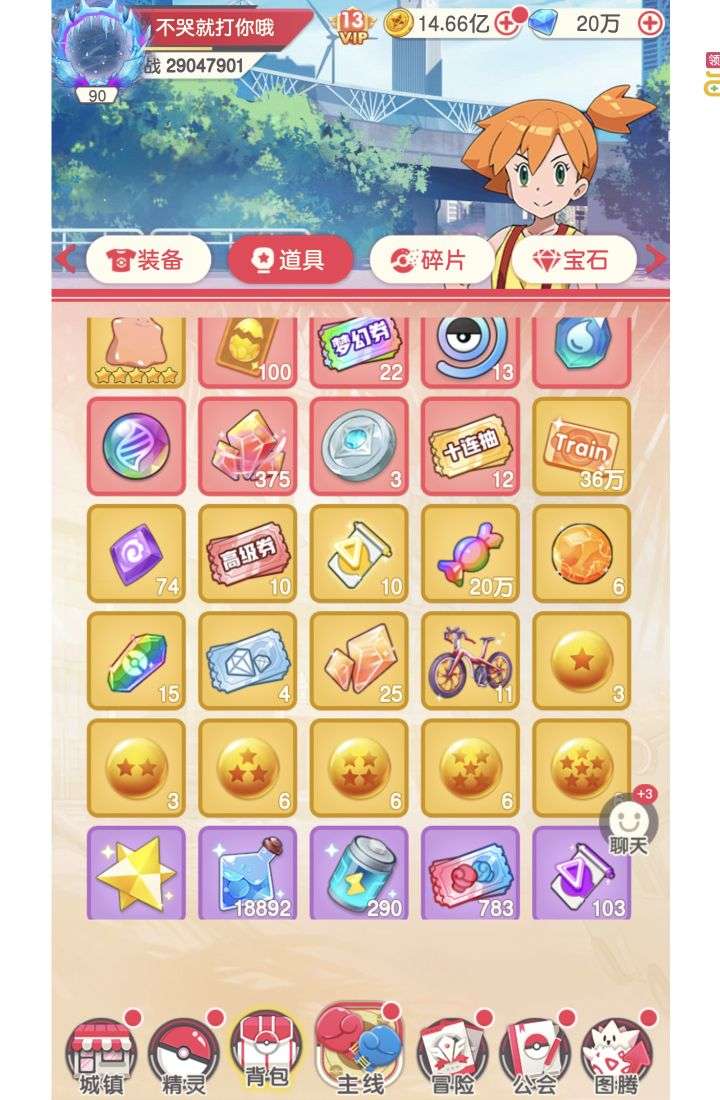Open the 聊天 chat bubble
The height and width of the screenshot is (1100, 720).
(x=629, y=827)
